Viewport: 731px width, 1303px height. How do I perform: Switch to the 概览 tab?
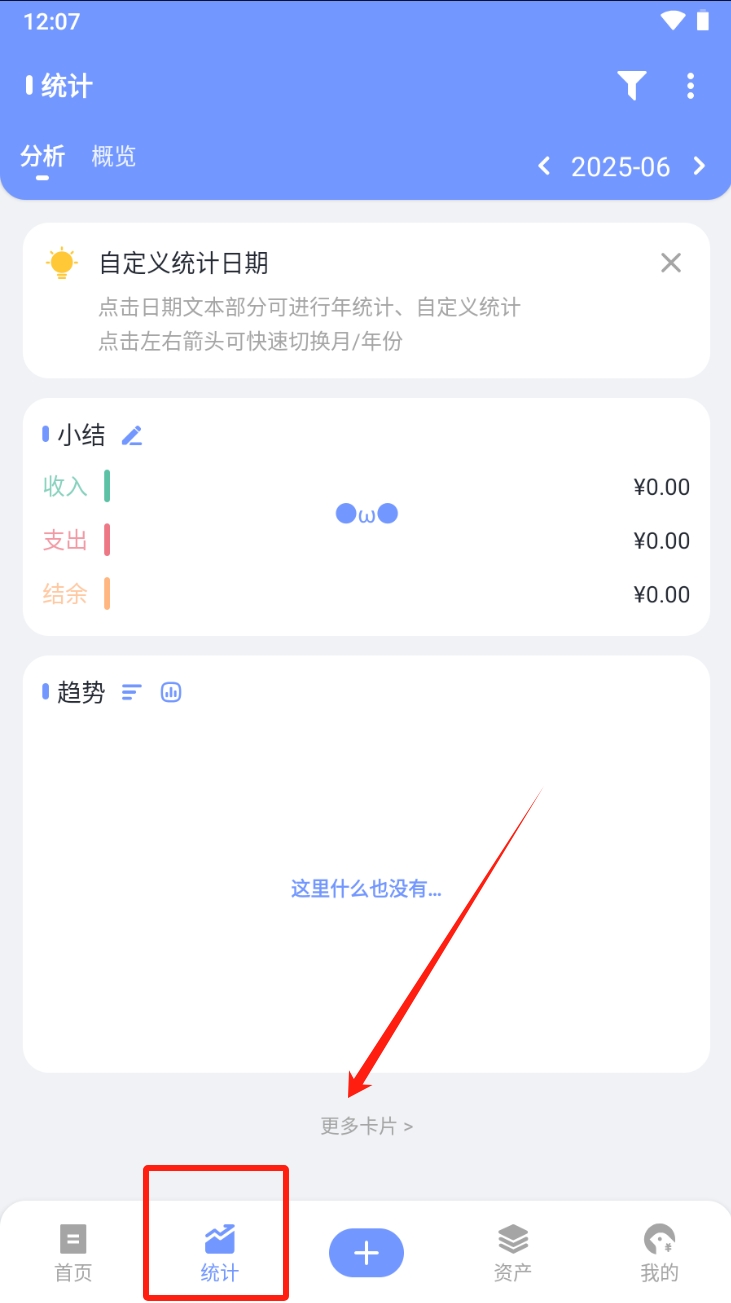pos(113,156)
